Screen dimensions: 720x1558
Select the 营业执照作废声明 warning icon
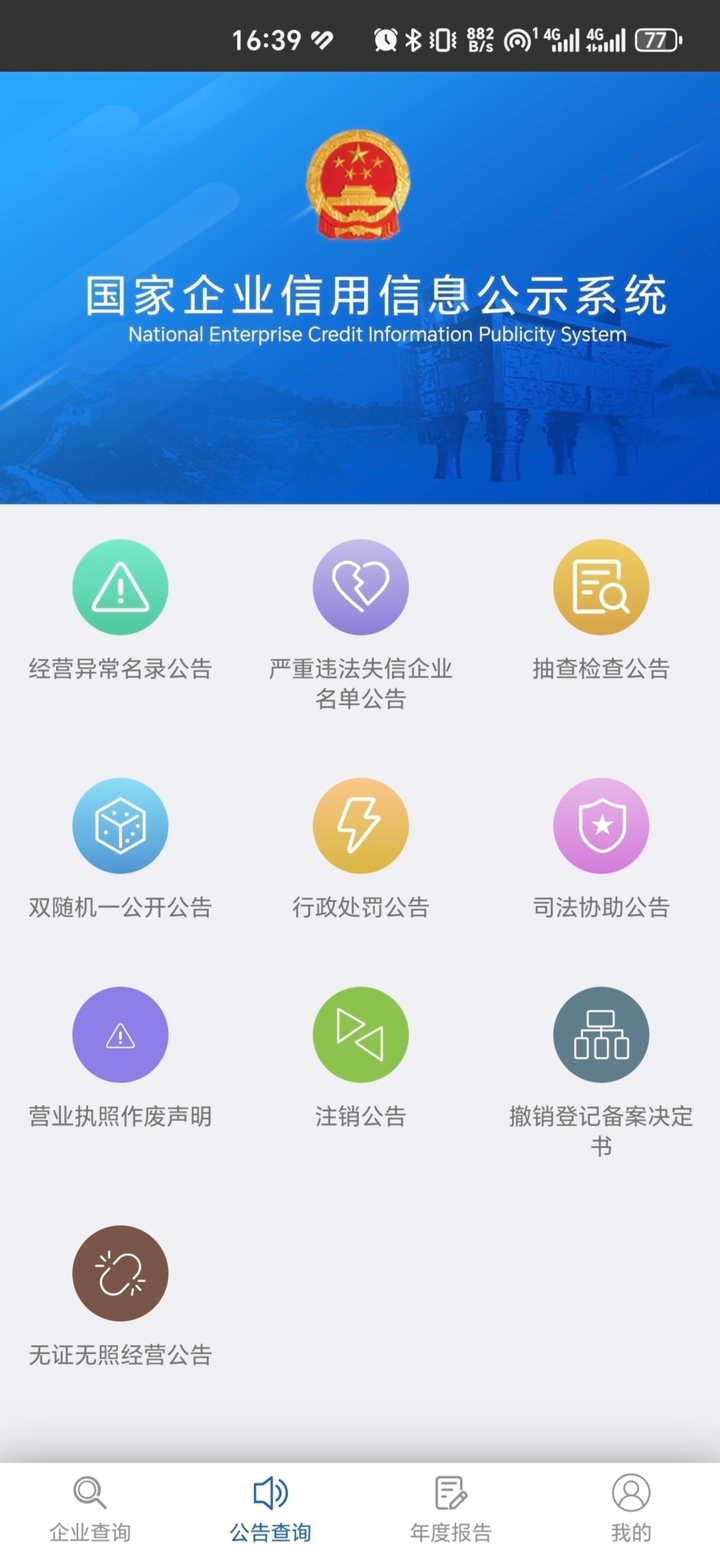pos(120,1034)
